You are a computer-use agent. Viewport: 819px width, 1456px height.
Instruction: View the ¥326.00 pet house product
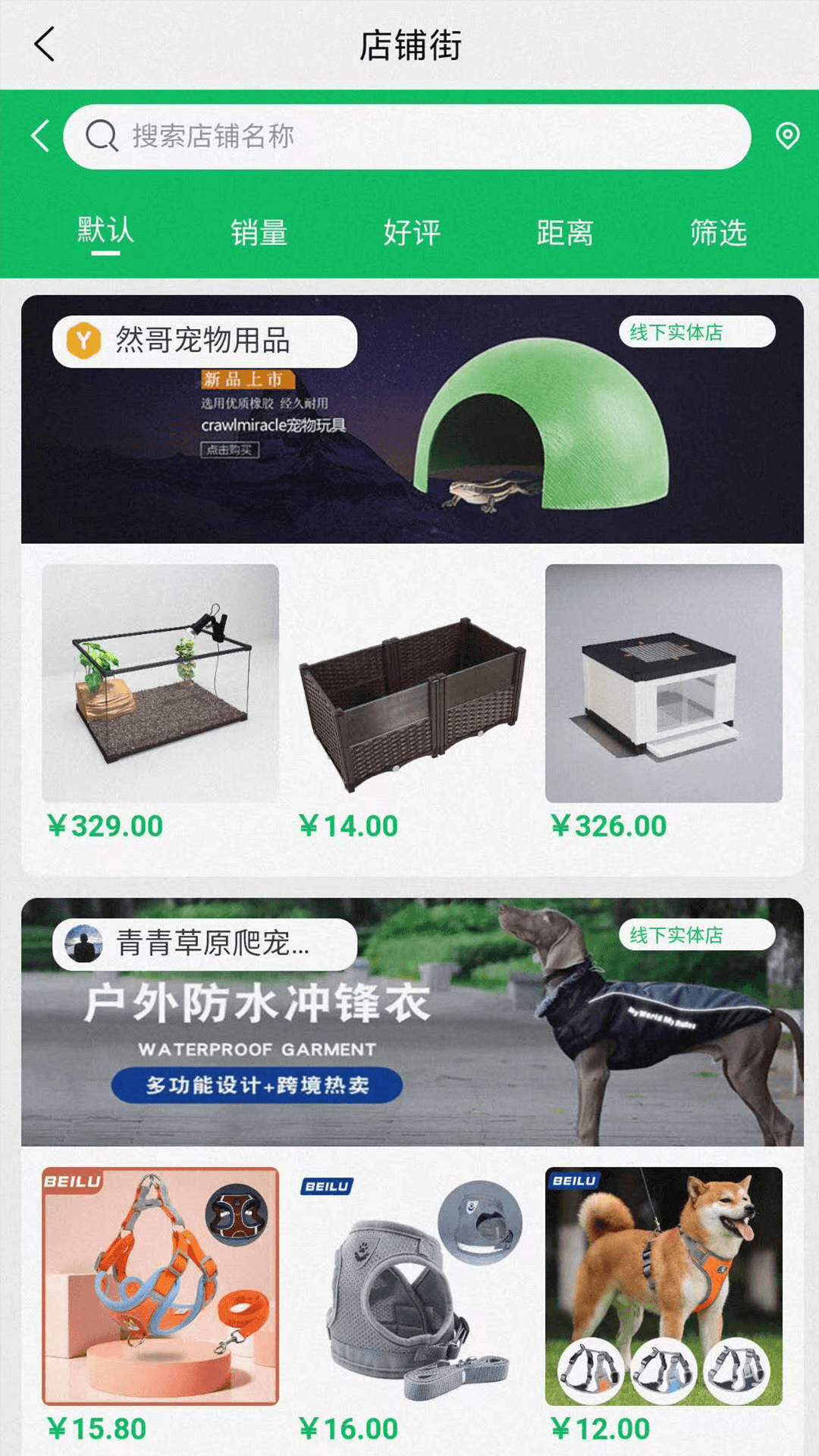pos(664,682)
